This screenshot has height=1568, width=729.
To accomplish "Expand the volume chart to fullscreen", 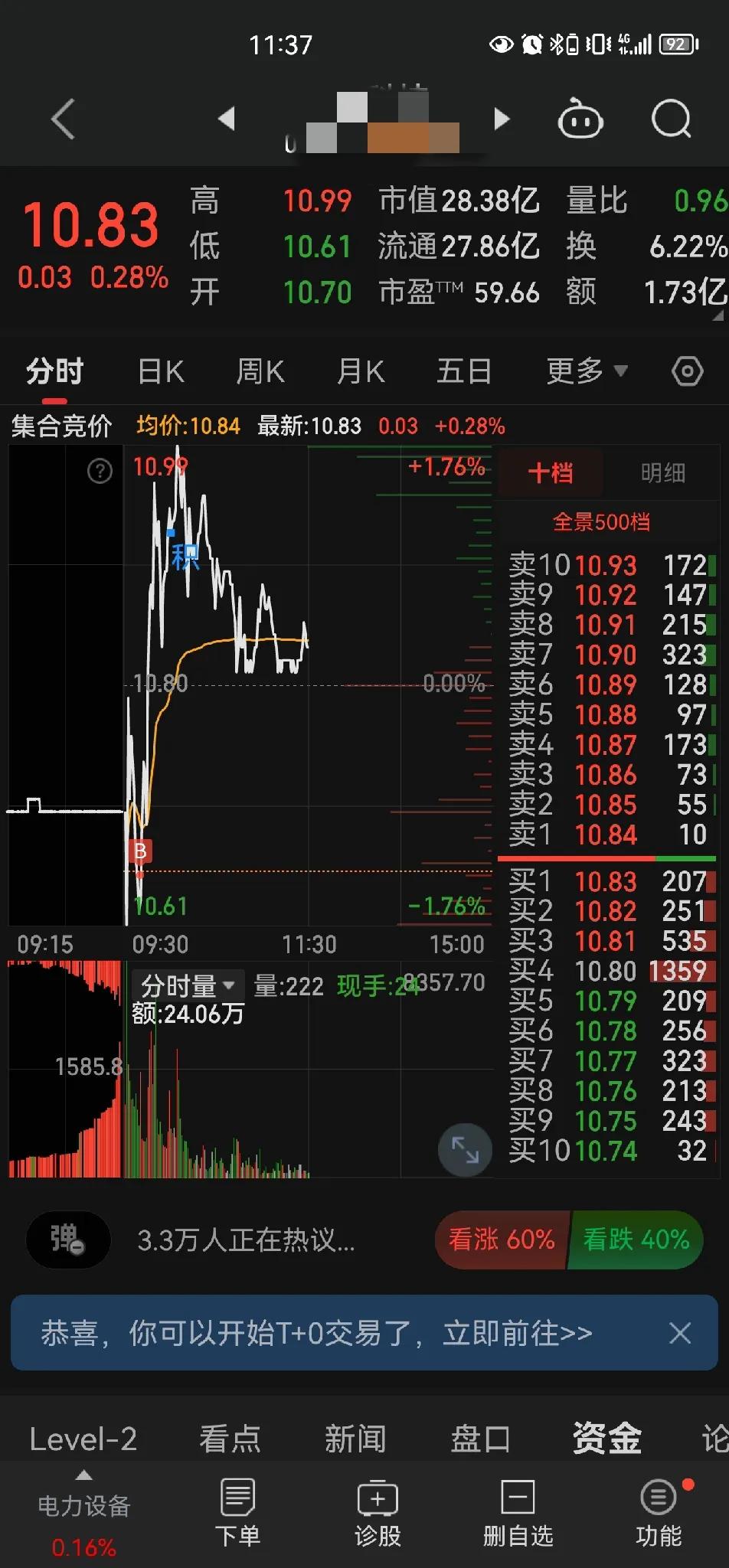I will (x=466, y=1149).
